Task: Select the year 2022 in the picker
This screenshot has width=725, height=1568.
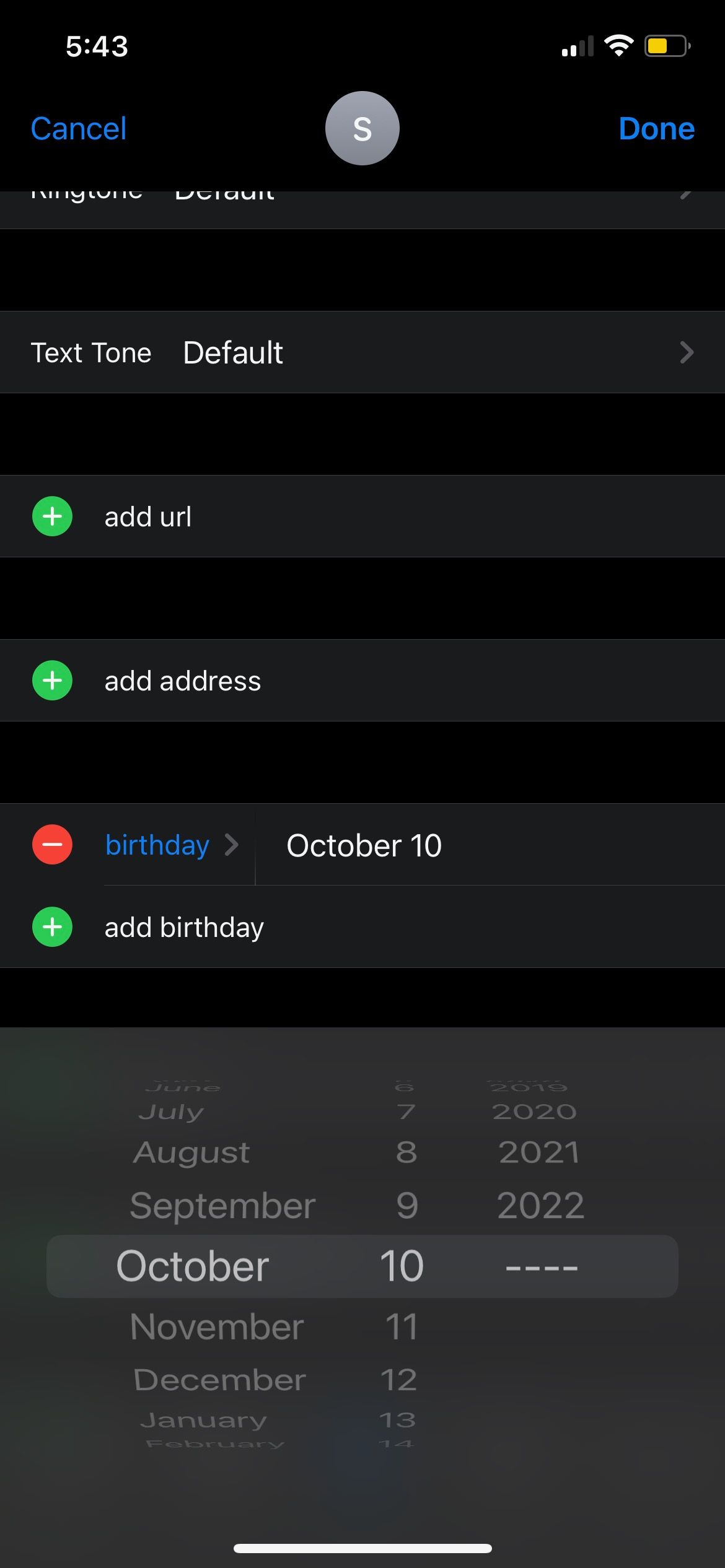Action: 540,1204
